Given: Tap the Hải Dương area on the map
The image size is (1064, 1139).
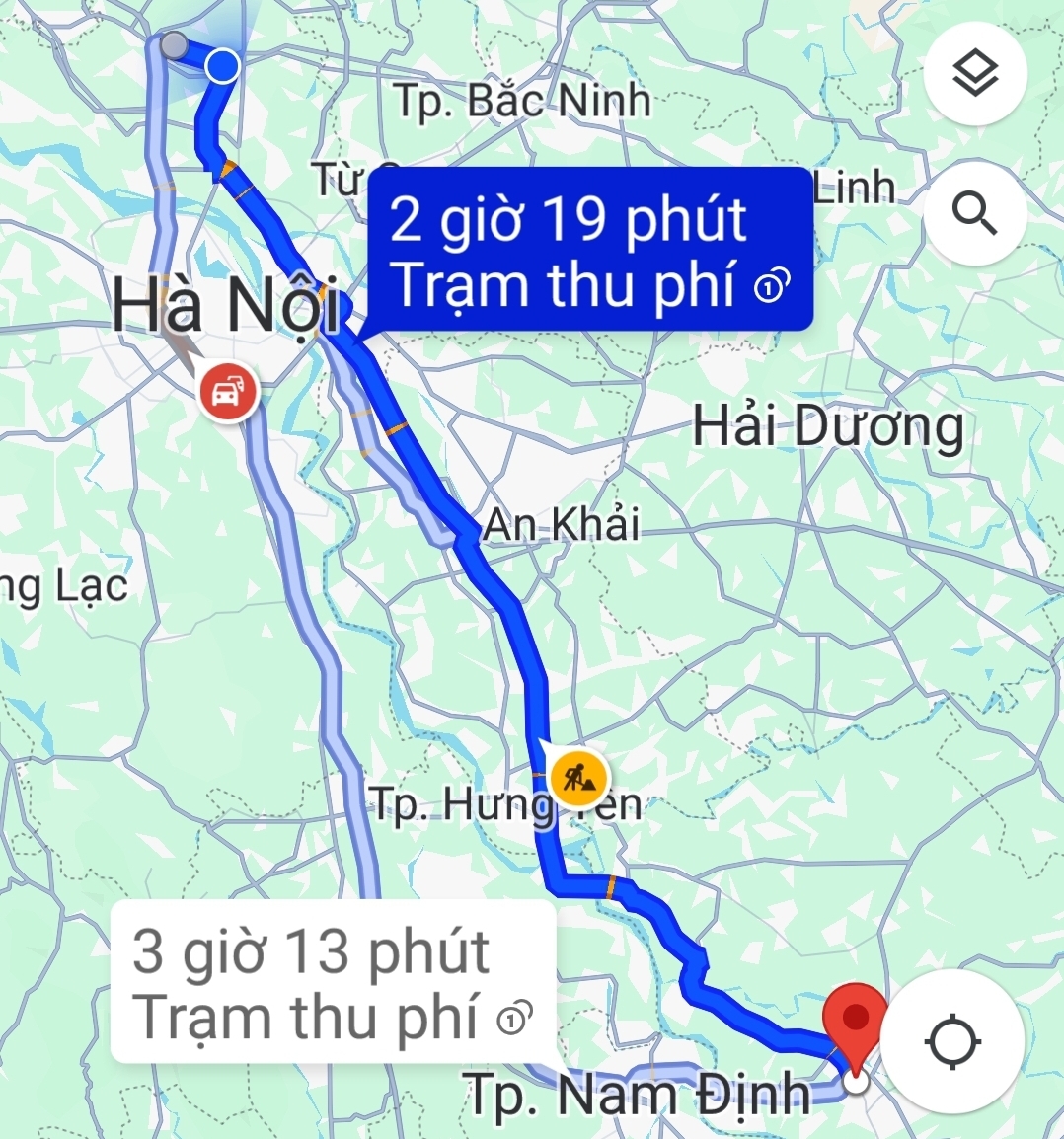Looking at the screenshot, I should tap(827, 426).
